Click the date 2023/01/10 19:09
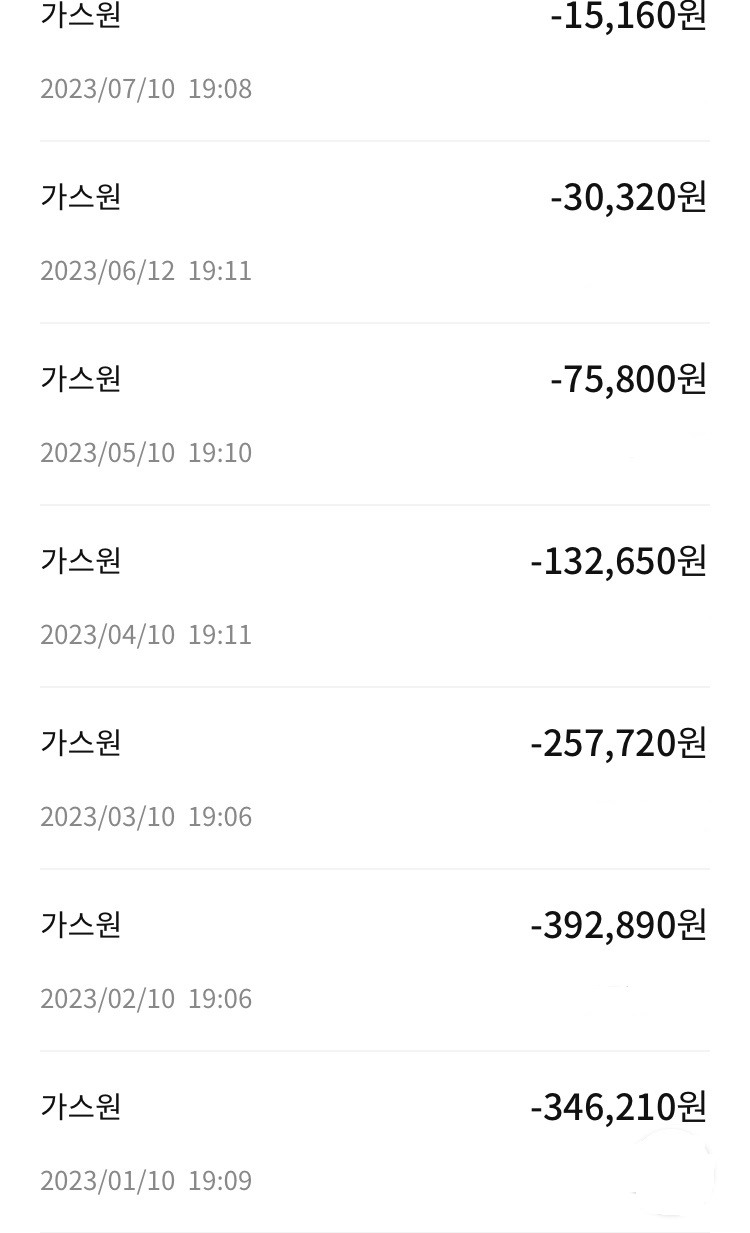 click(x=146, y=1180)
